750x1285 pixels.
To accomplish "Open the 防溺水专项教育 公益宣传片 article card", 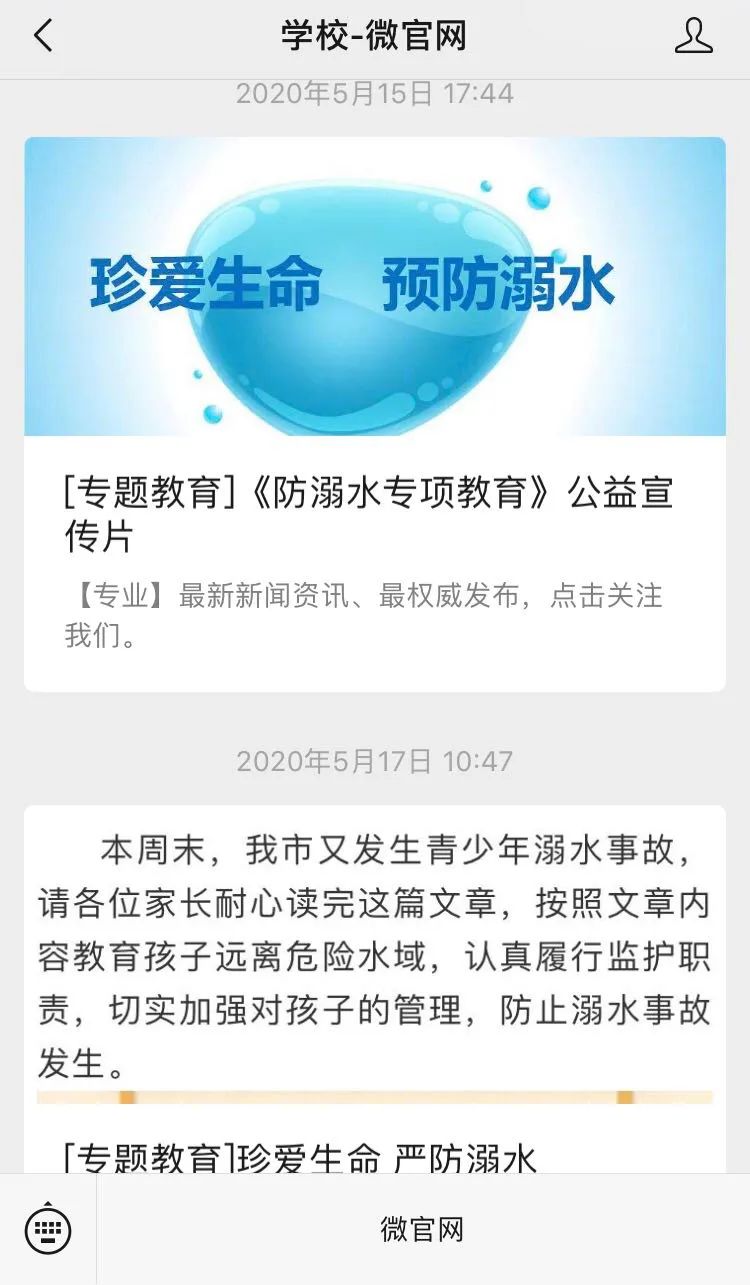I will click(374, 414).
